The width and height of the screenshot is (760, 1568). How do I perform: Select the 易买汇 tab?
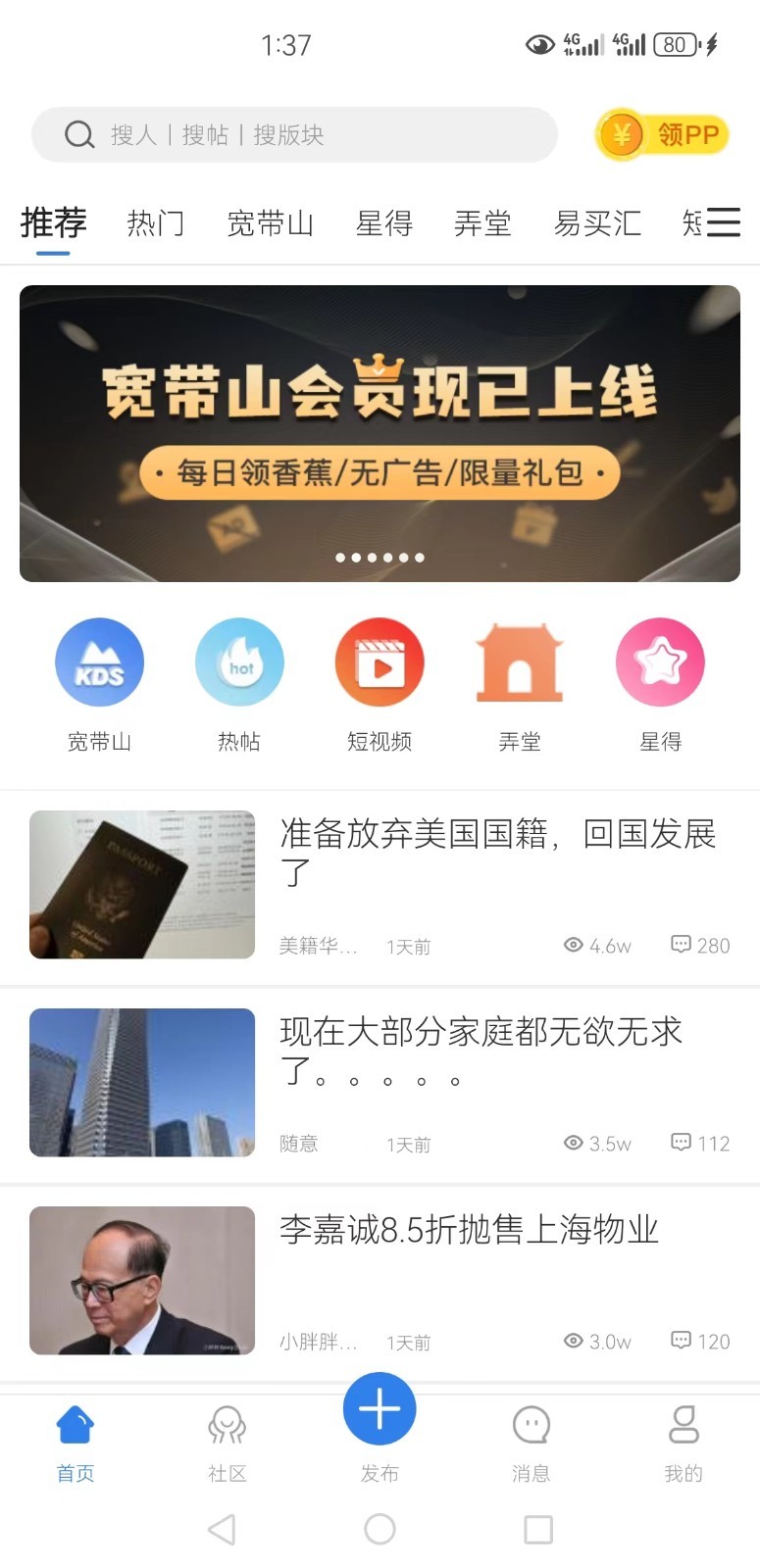click(x=597, y=223)
